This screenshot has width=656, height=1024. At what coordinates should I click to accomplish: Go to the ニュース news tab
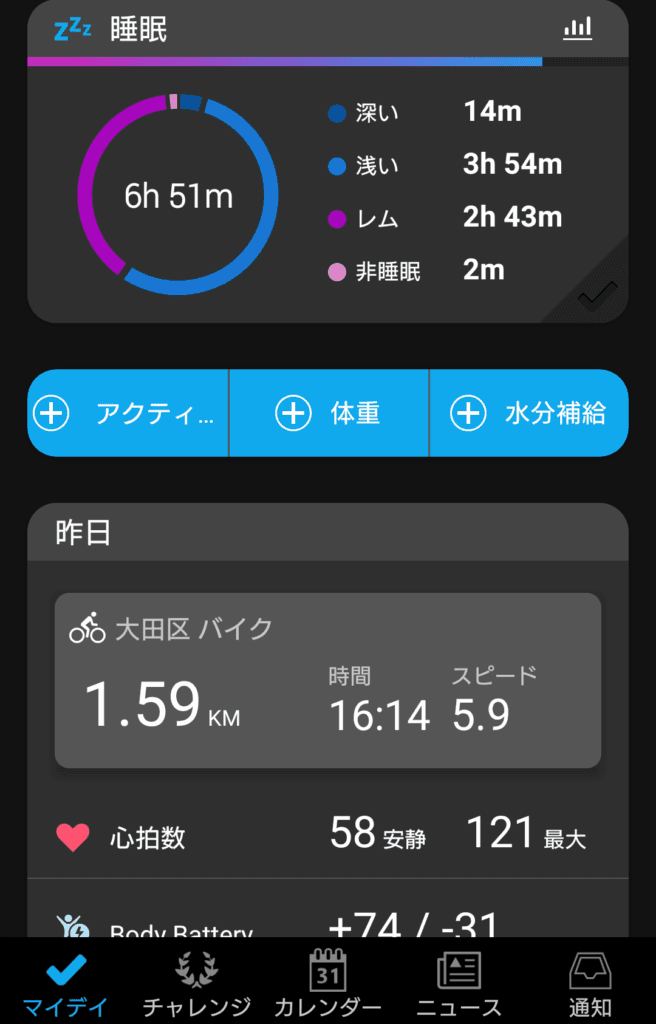[x=459, y=983]
